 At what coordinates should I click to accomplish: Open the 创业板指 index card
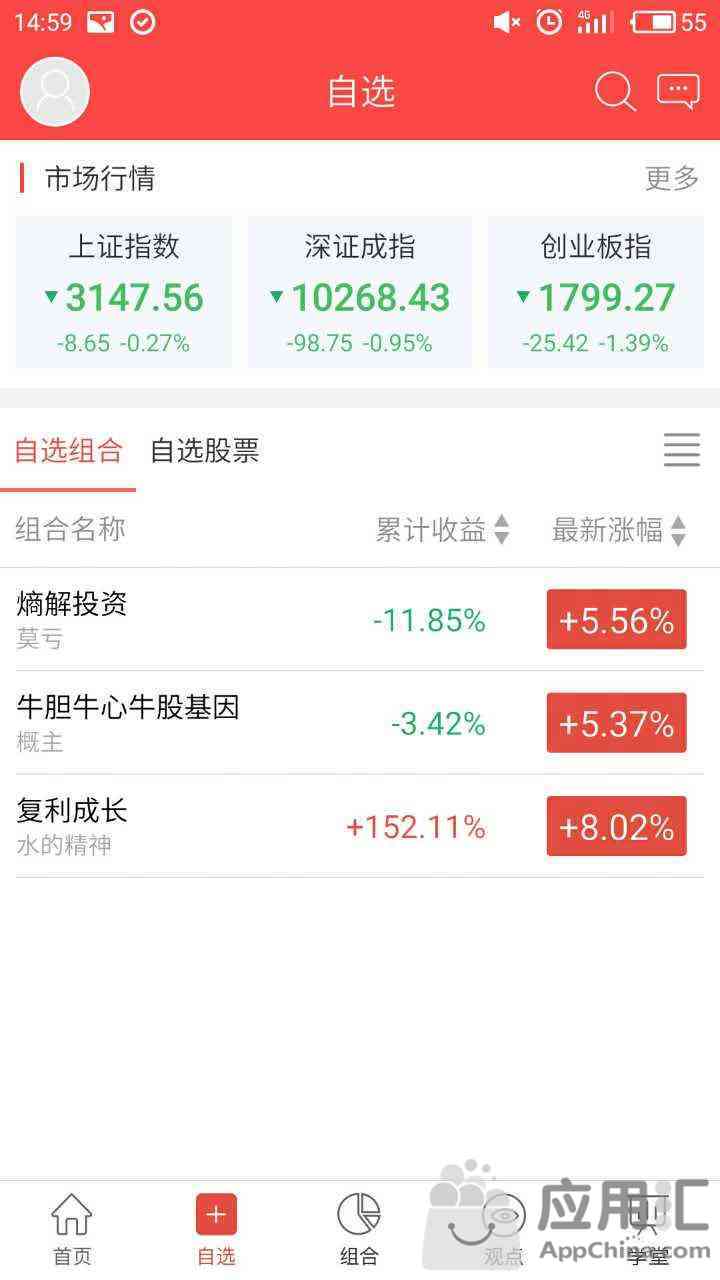tap(596, 292)
